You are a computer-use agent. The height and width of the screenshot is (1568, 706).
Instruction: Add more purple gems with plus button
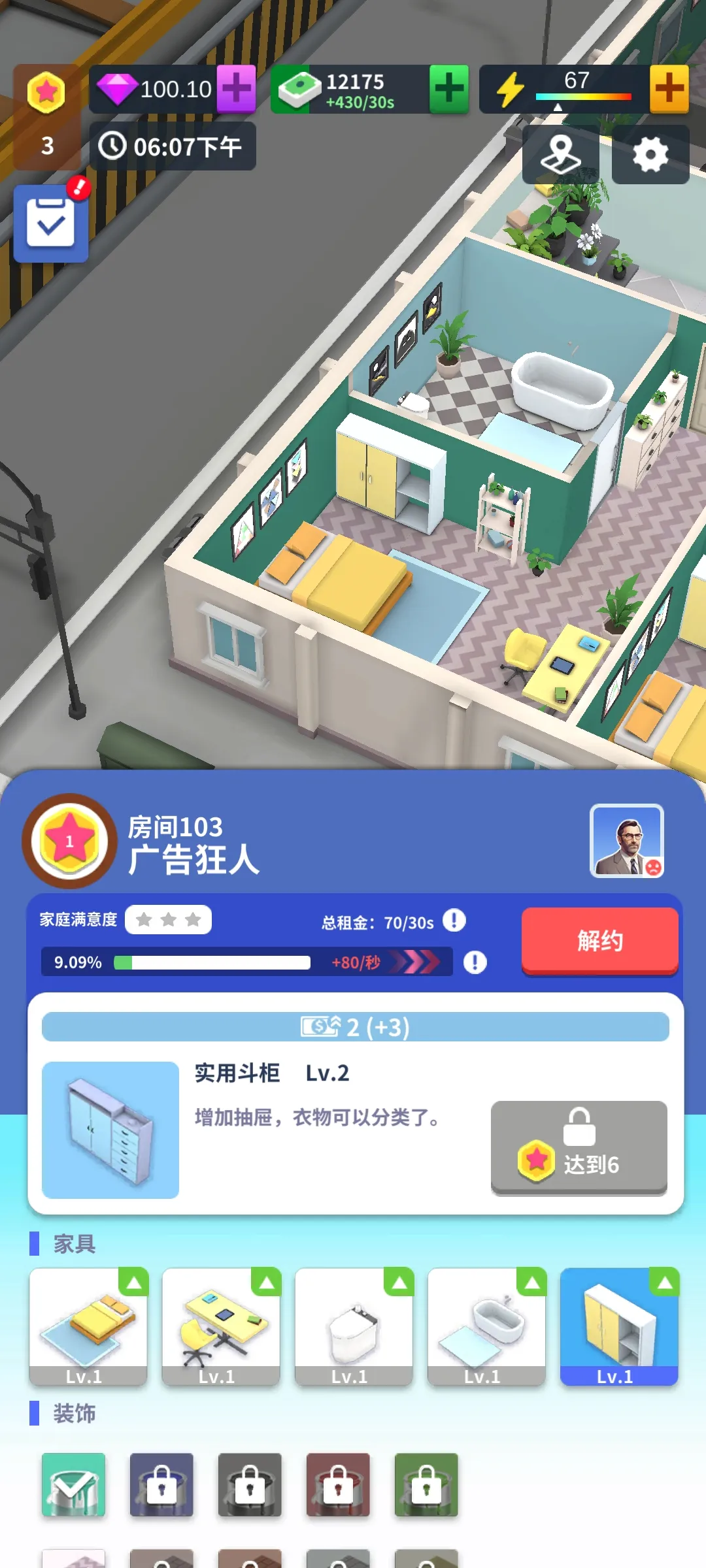[236, 89]
